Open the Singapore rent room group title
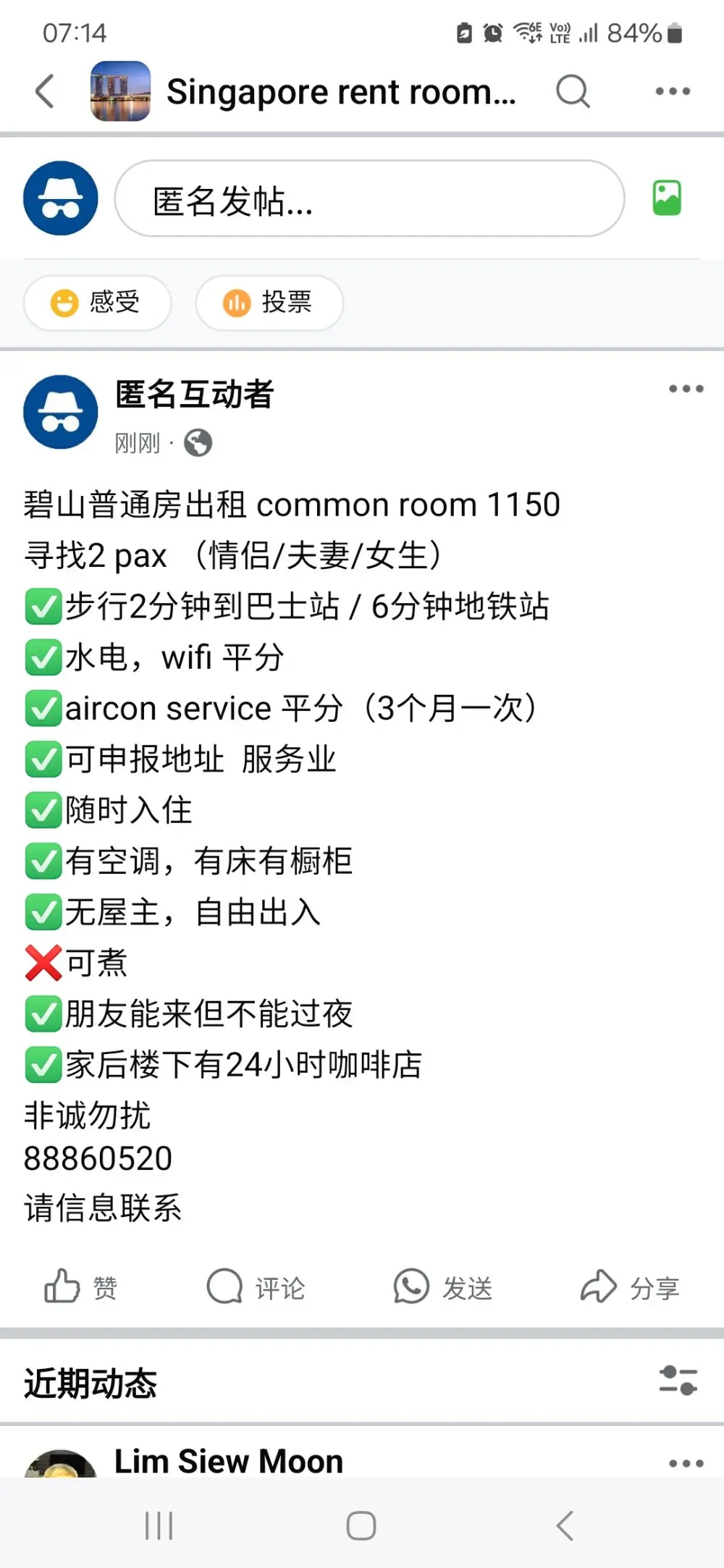Screen dimensions: 724x1568 point(341,92)
